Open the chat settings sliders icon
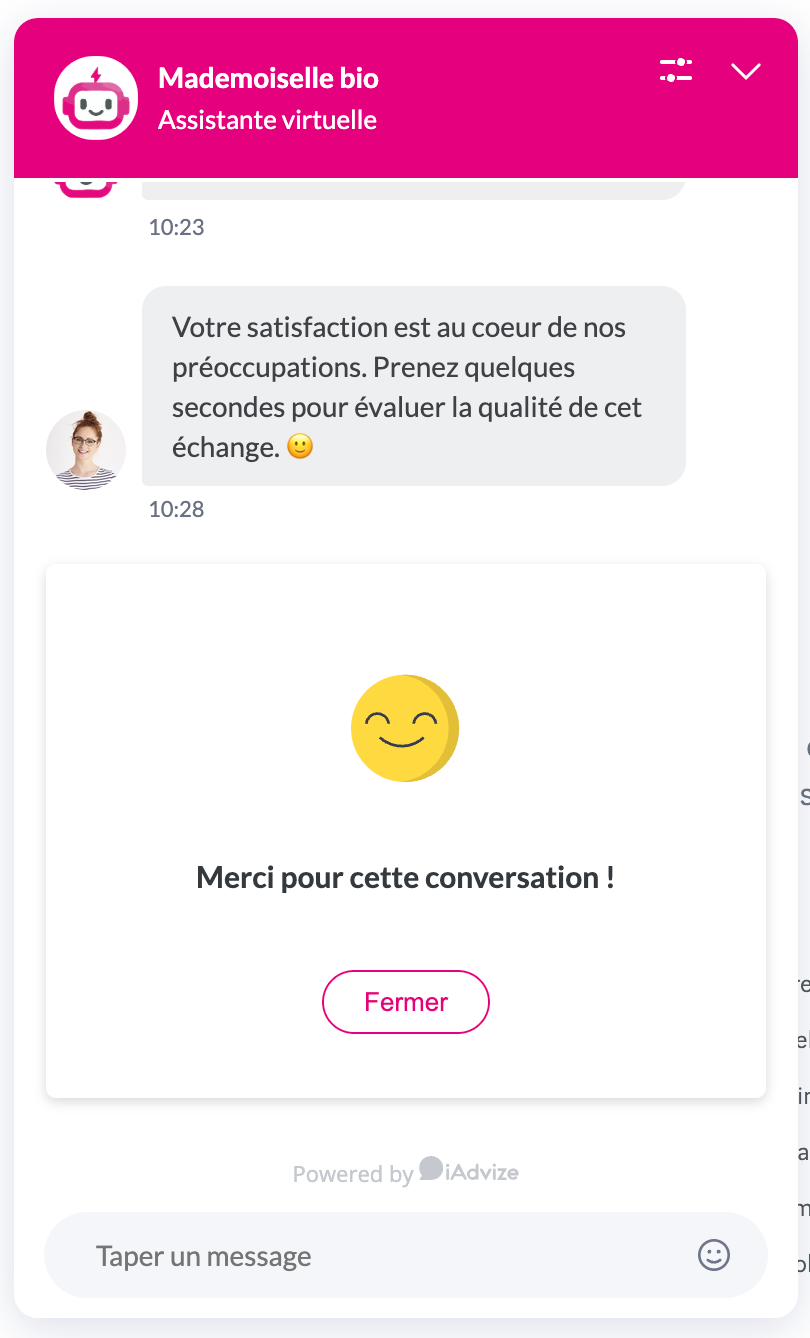Screen dimensions: 810x1338 (x=676, y=70)
